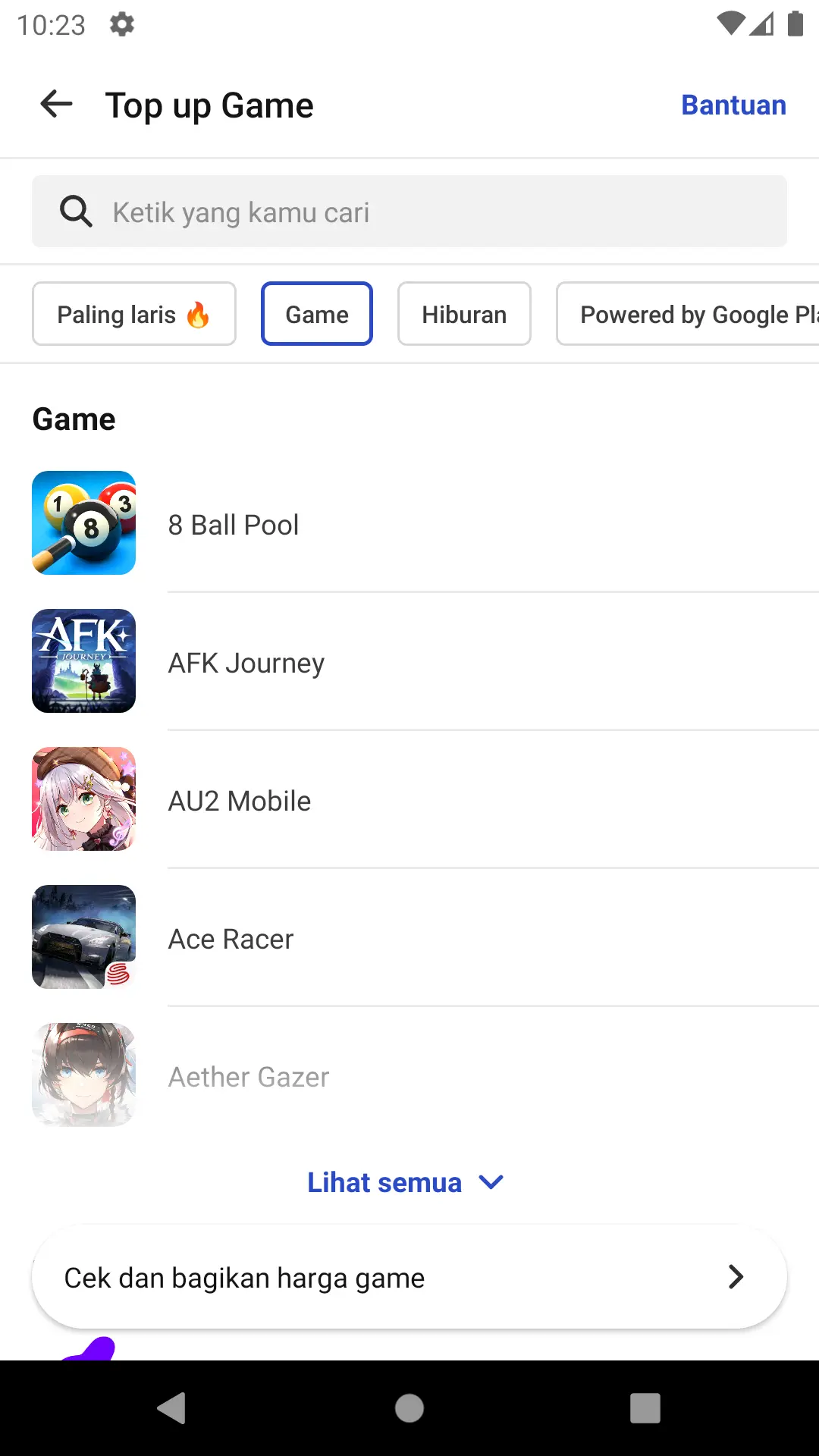819x1456 pixels.
Task: Open the 8 Ball Pool game icon
Action: click(x=83, y=523)
